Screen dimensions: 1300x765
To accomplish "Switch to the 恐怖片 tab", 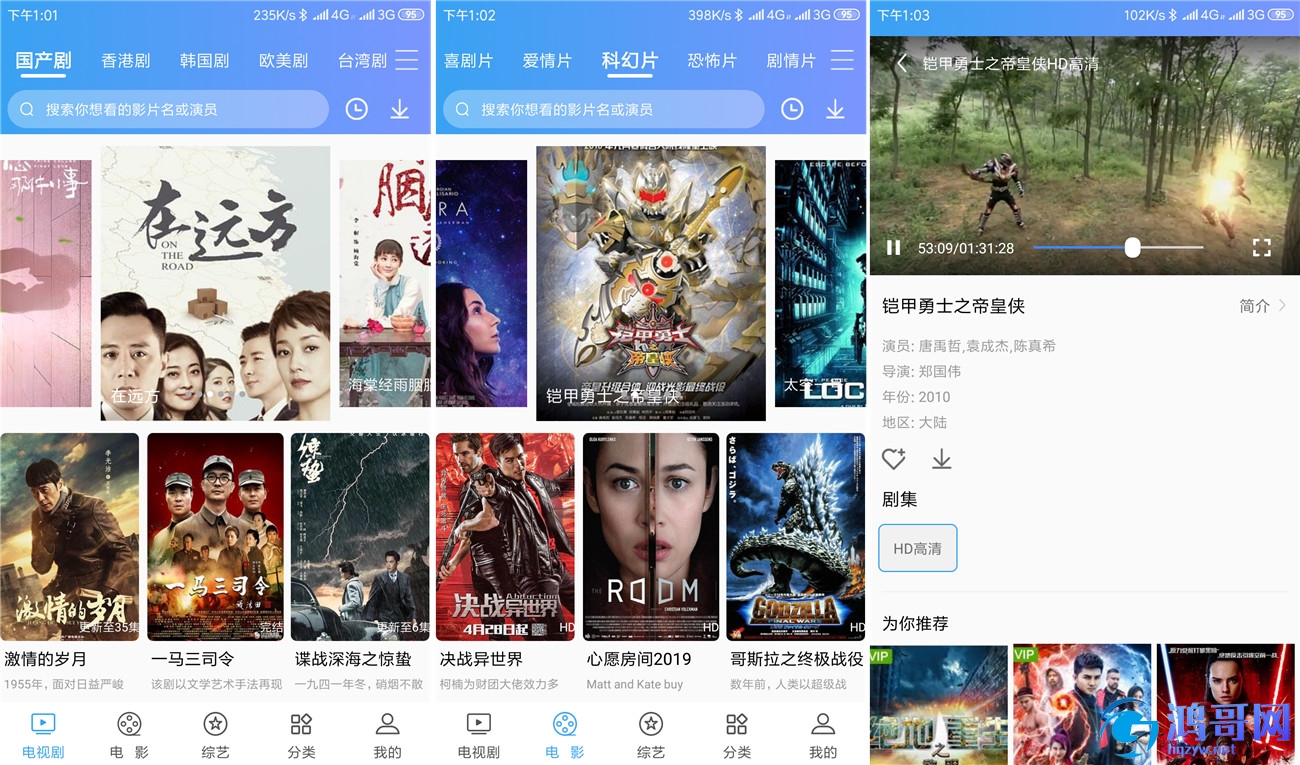I will coord(712,61).
